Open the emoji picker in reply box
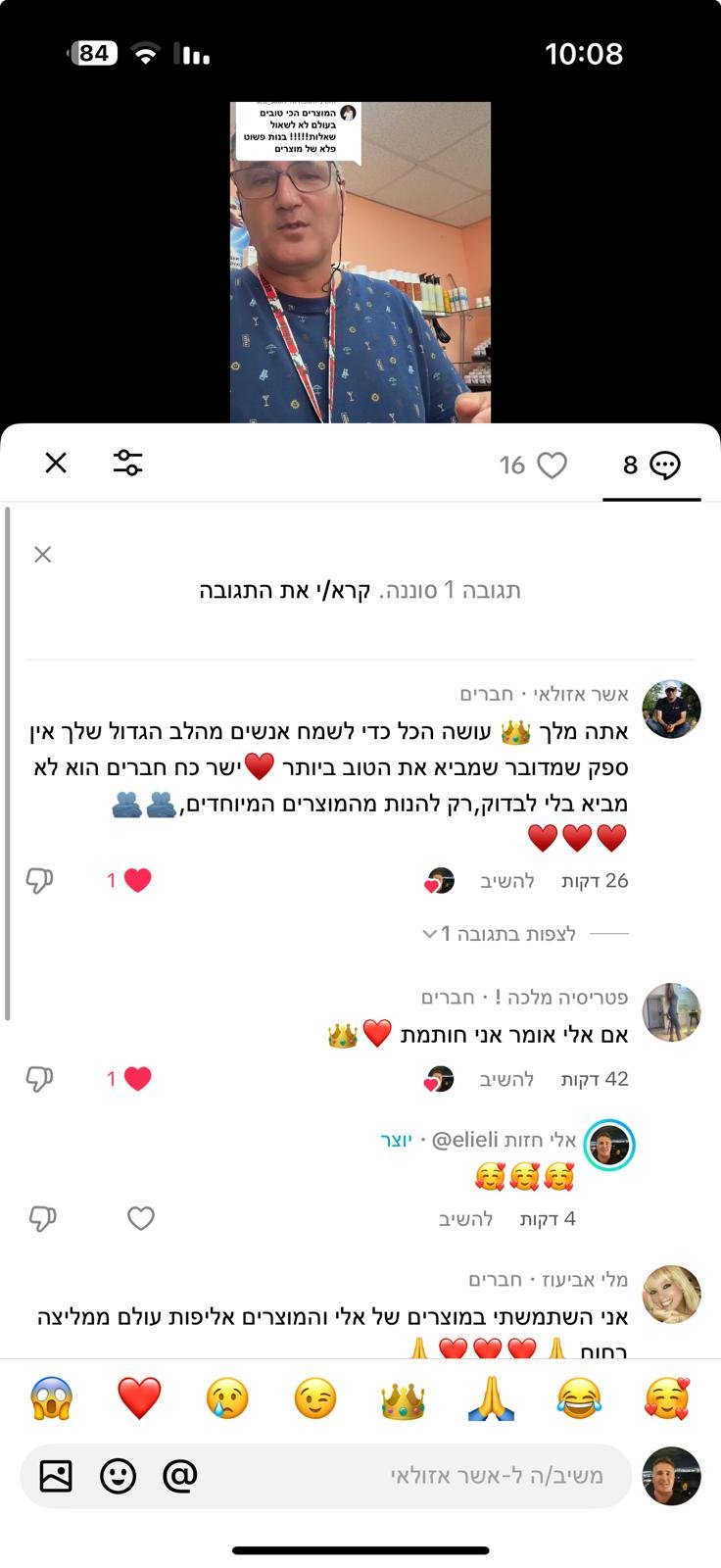 click(119, 1475)
